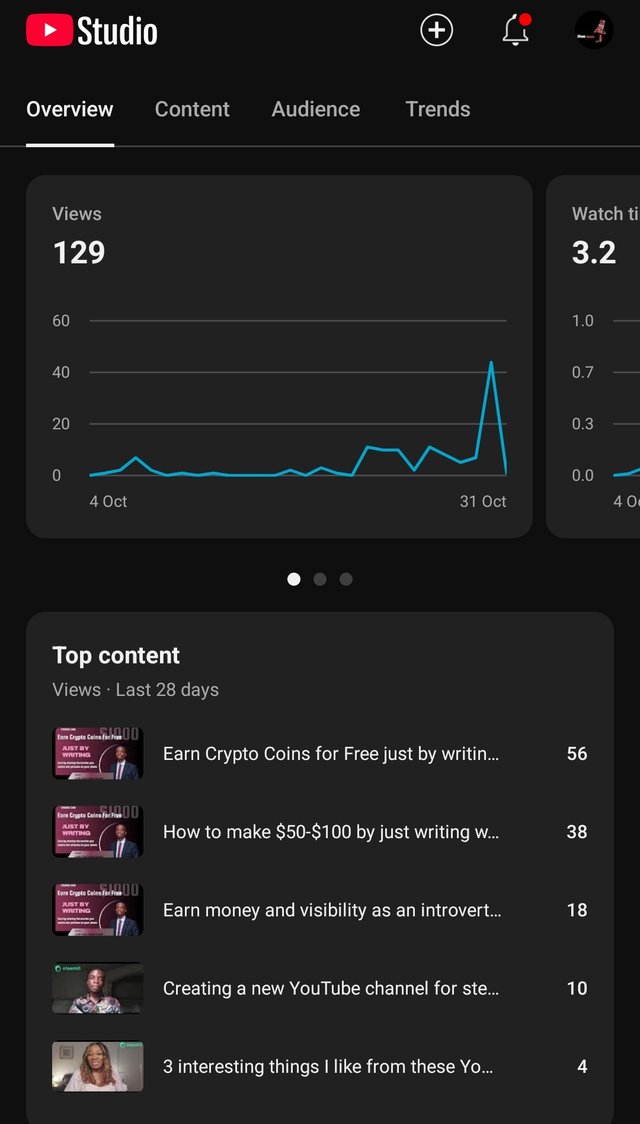640x1124 pixels.
Task: Open "Earn money and visibility" video
Action: [330, 910]
